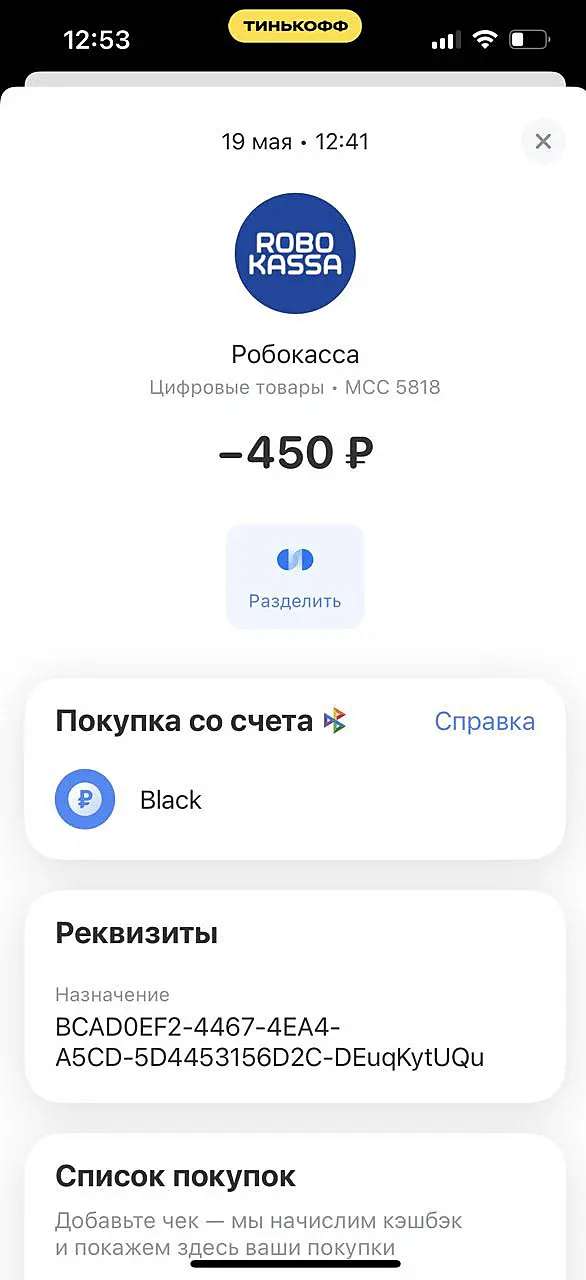This screenshot has width=586, height=1280.
Task: Open the Справка link
Action: pos(485,721)
